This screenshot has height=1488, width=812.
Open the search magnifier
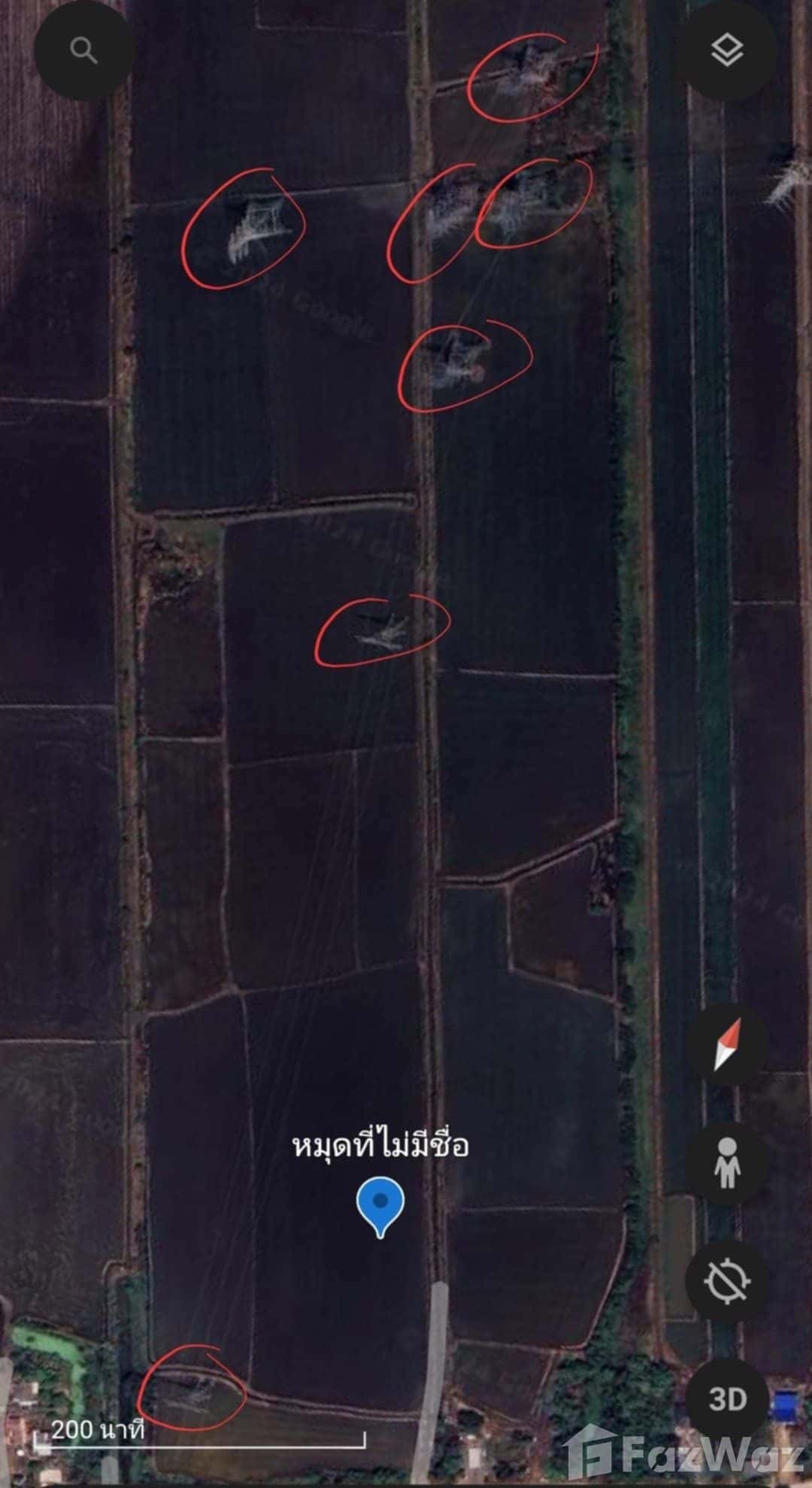pyautogui.click(x=83, y=50)
